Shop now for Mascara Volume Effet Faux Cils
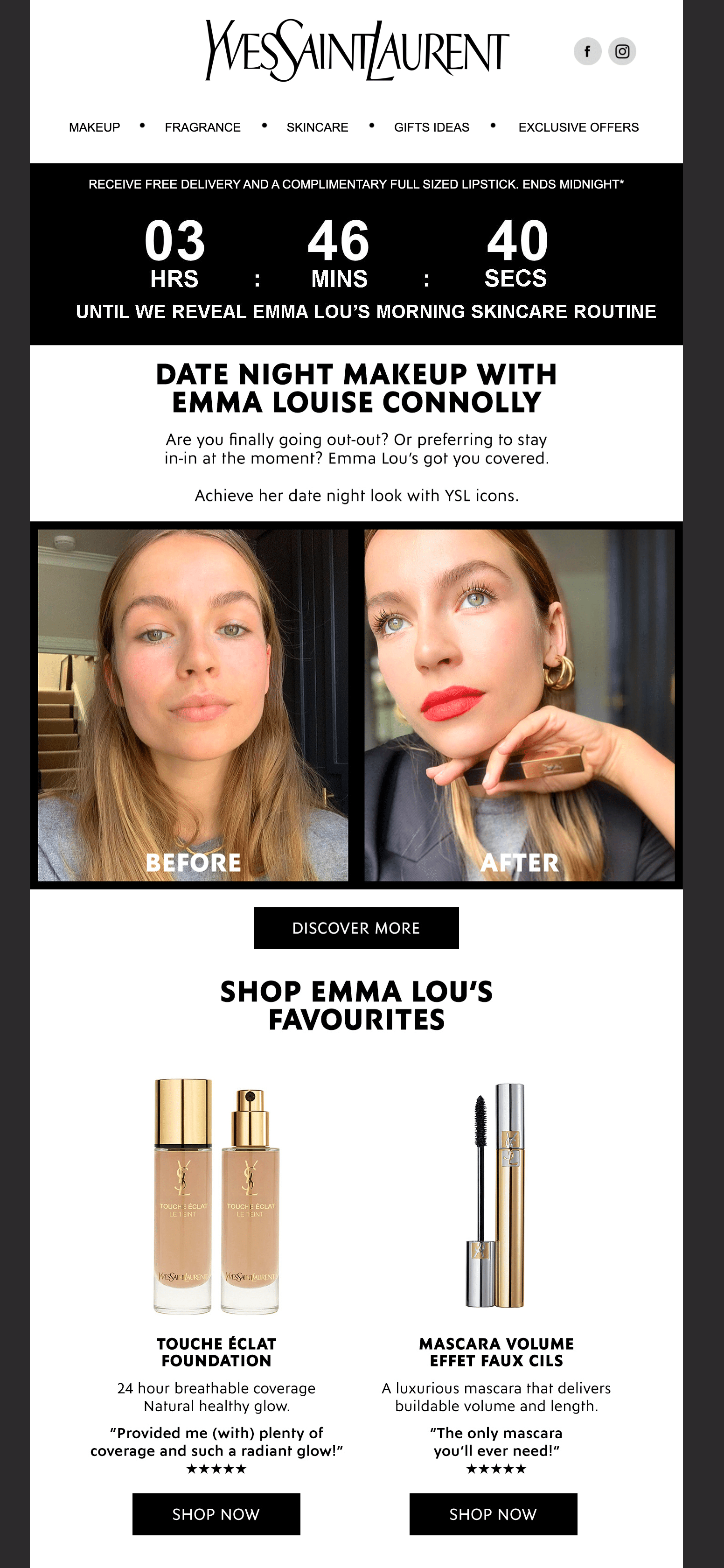Image resolution: width=724 pixels, height=1568 pixels. (x=493, y=1514)
